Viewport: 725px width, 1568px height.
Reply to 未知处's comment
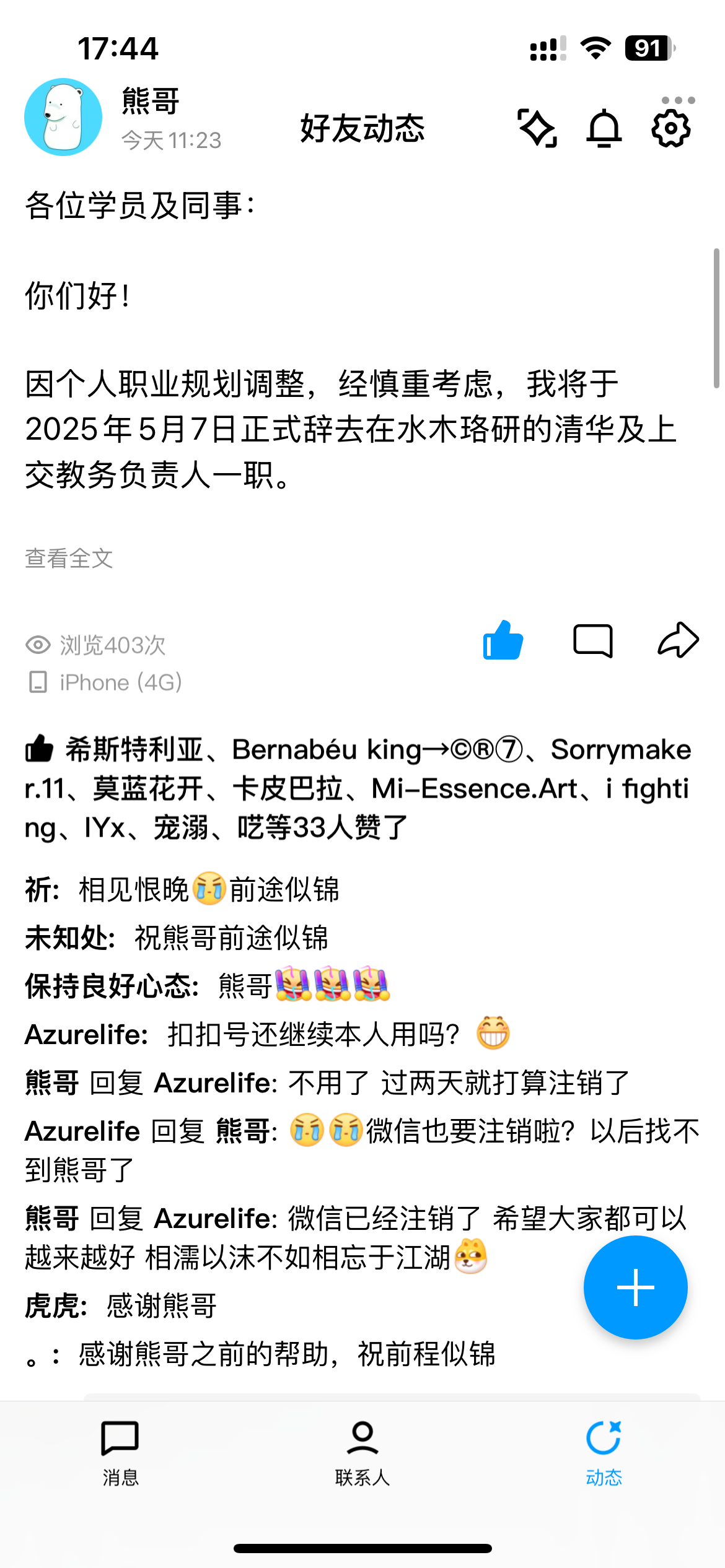231,938
